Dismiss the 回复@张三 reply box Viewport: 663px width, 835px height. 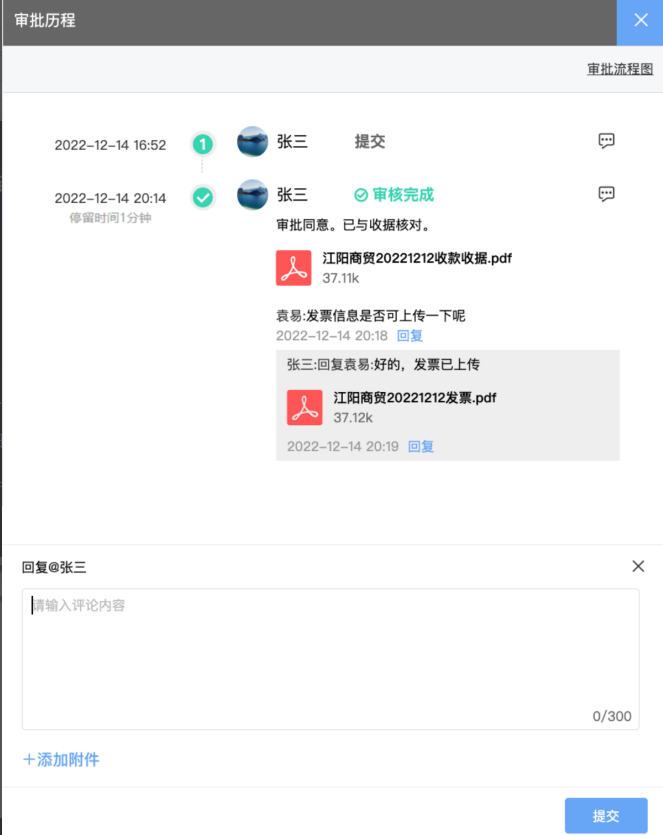[x=638, y=567]
